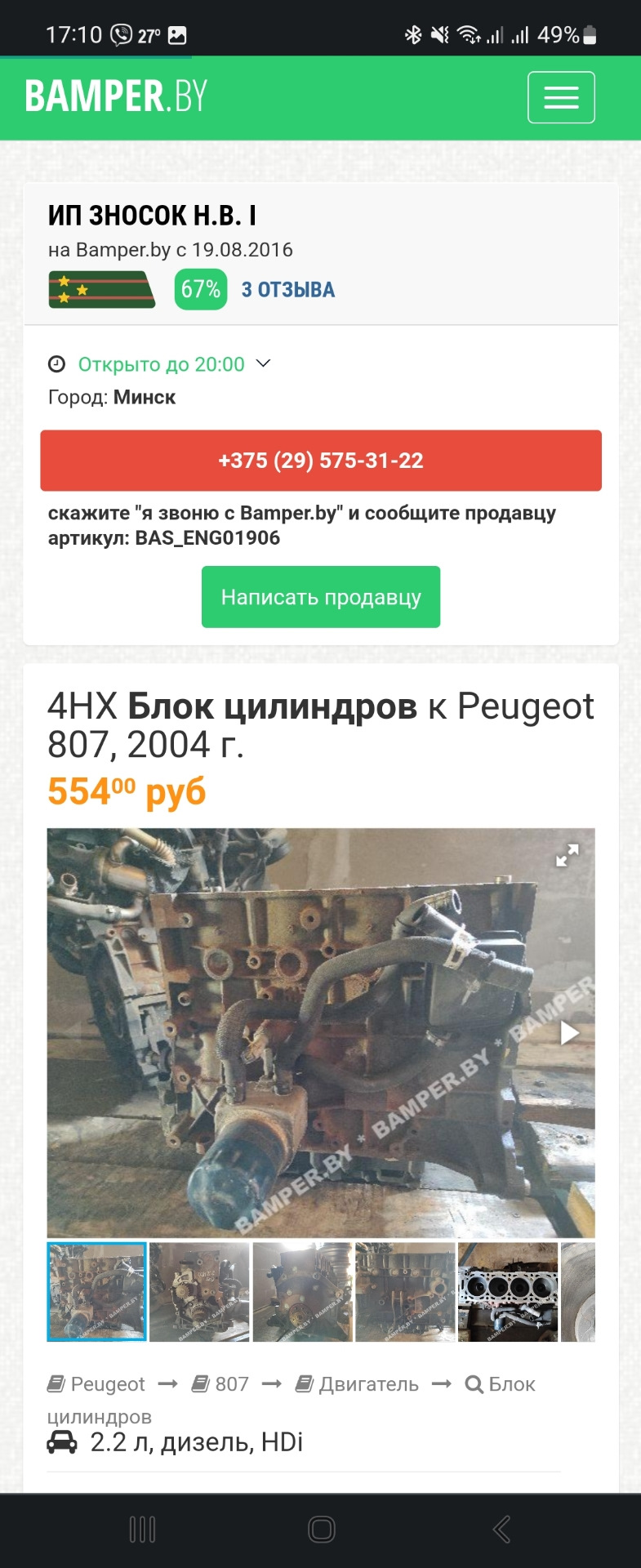The height and width of the screenshot is (1568, 641).
Task: Open the hamburger menu
Action: [561, 97]
